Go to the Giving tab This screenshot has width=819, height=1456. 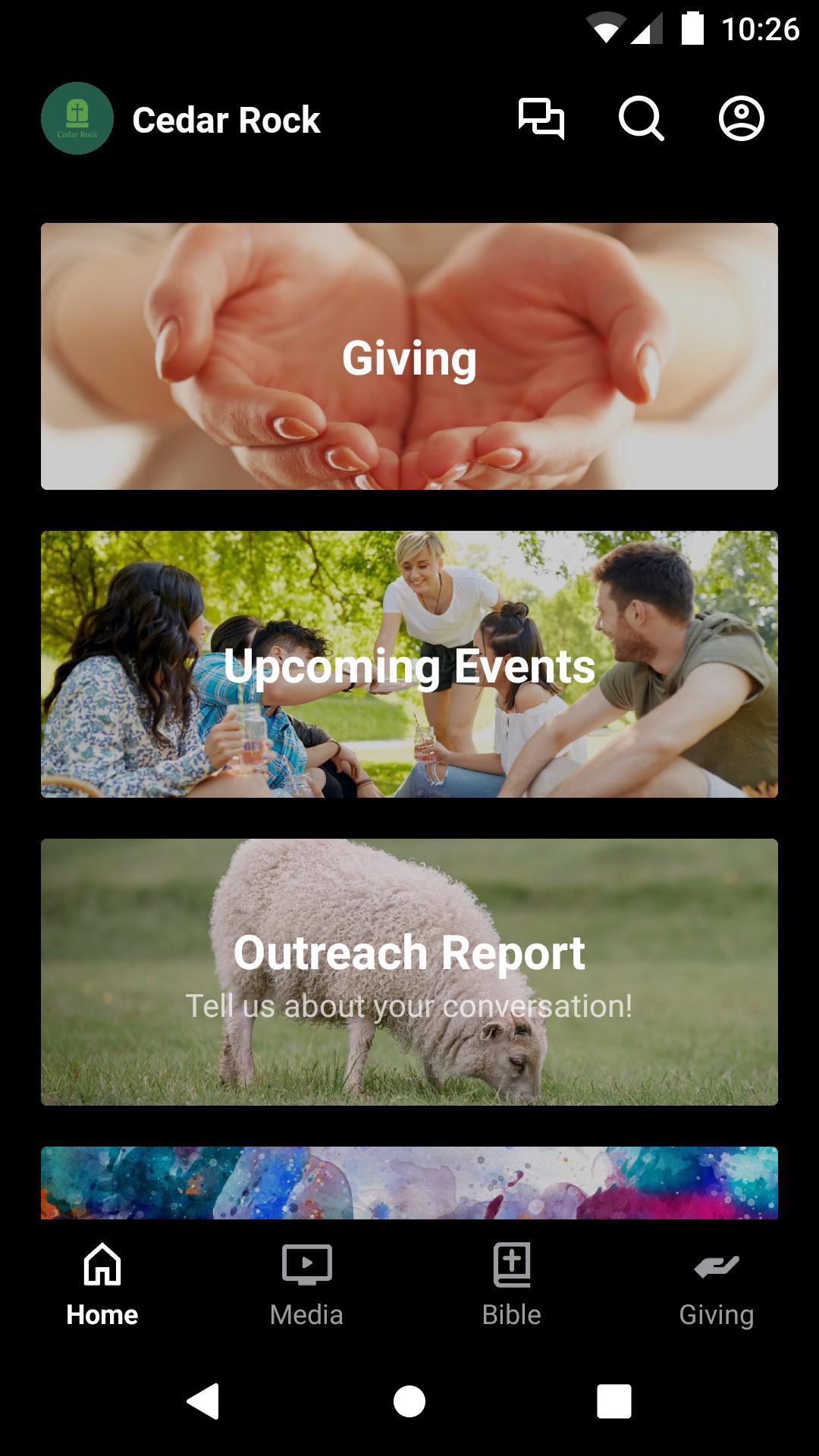pyautogui.click(x=717, y=1283)
